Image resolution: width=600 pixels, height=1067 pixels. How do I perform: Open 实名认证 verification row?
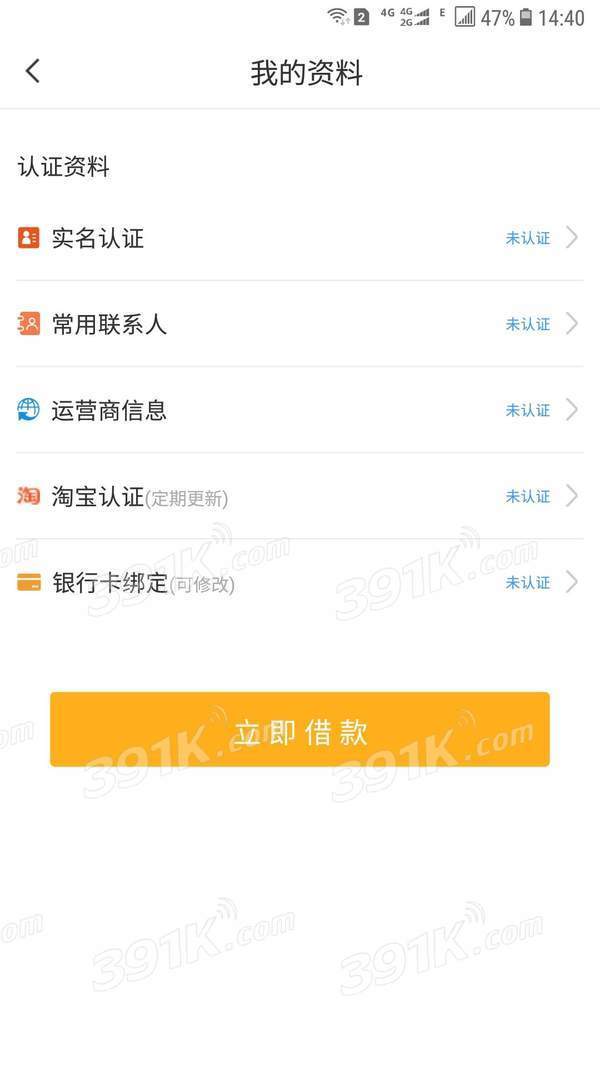[299, 238]
